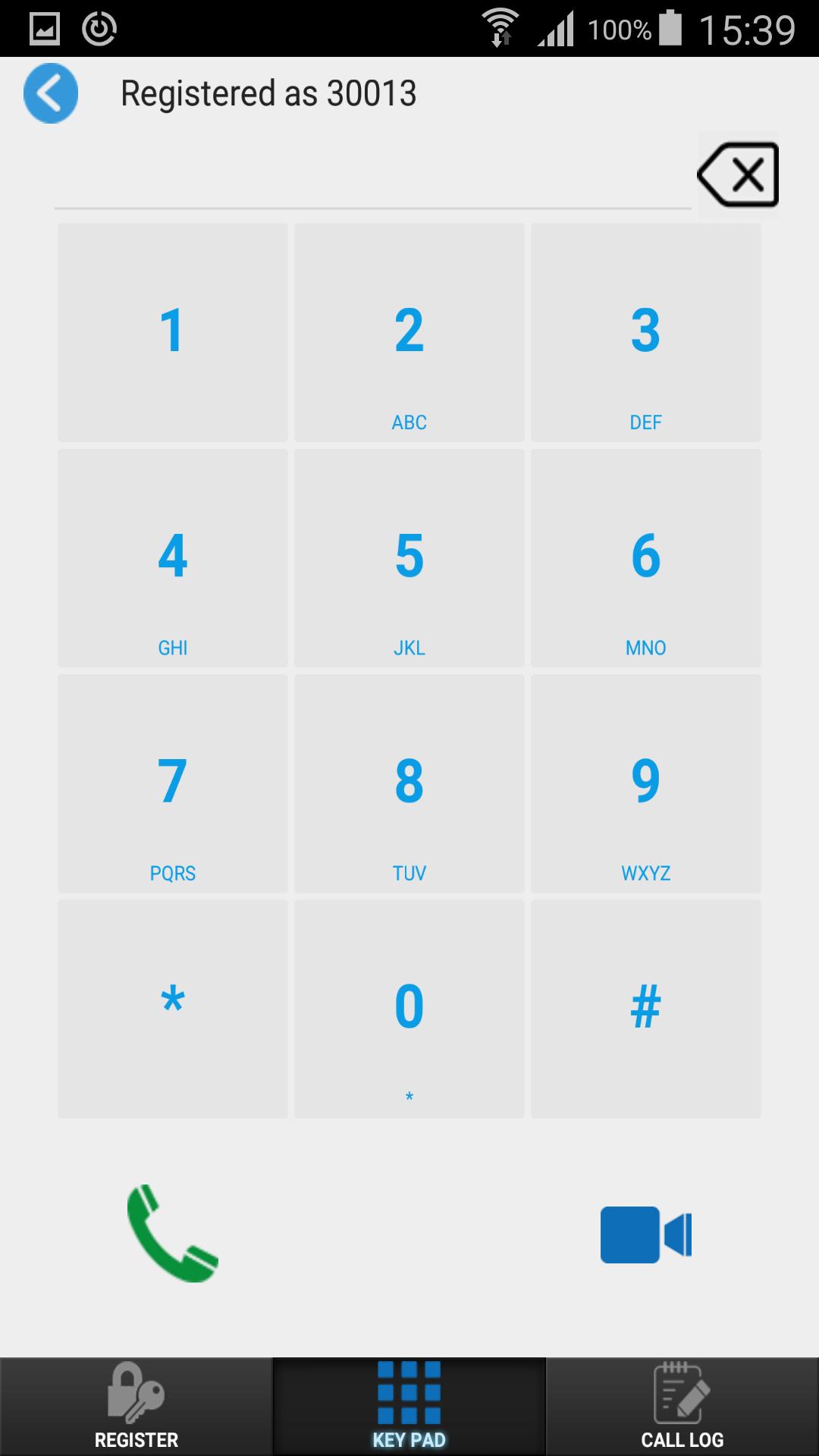Tap key 3 DEF
The height and width of the screenshot is (1456, 819).
[646, 332]
